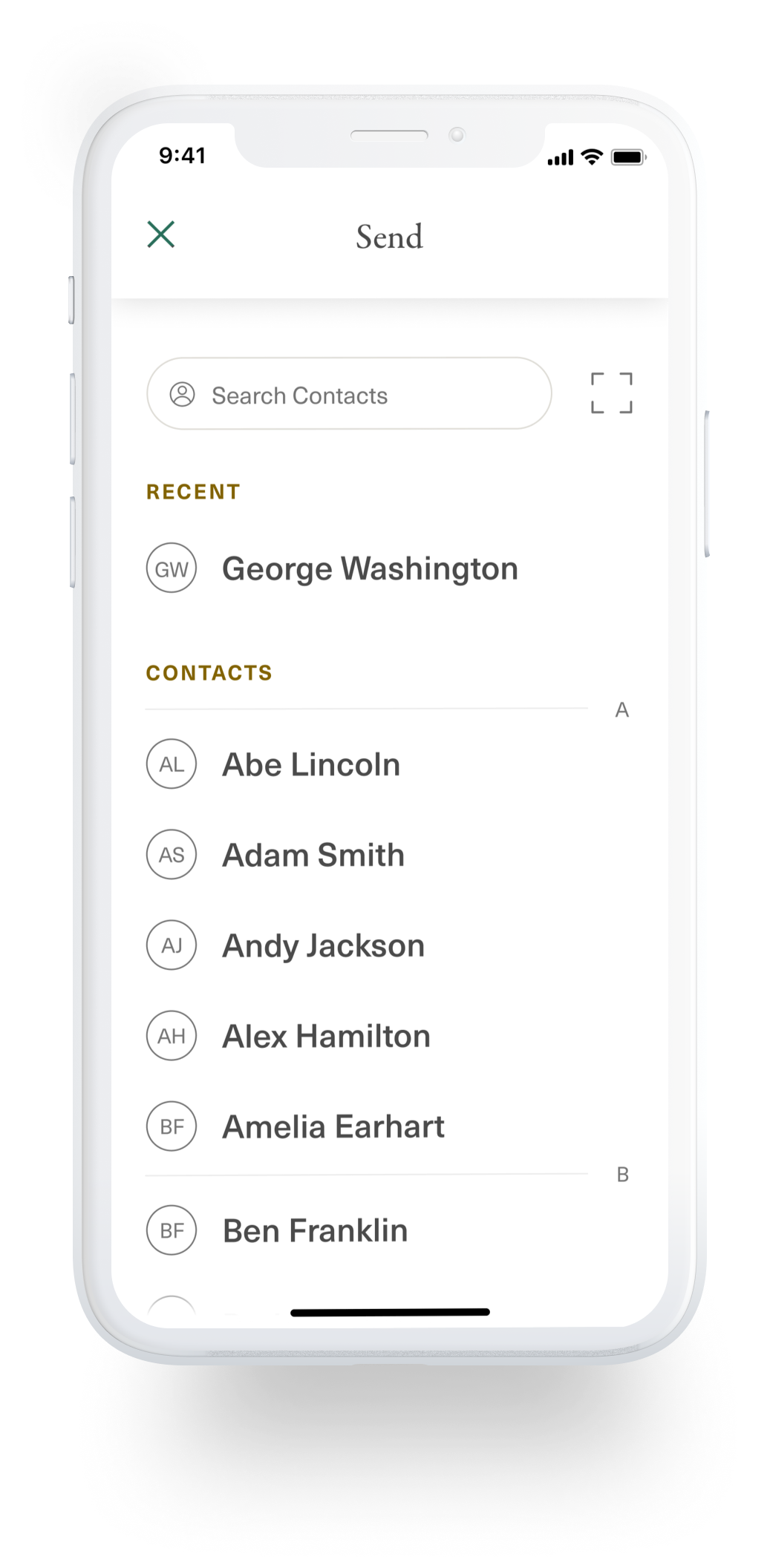Open the QR code scanner

point(611,393)
